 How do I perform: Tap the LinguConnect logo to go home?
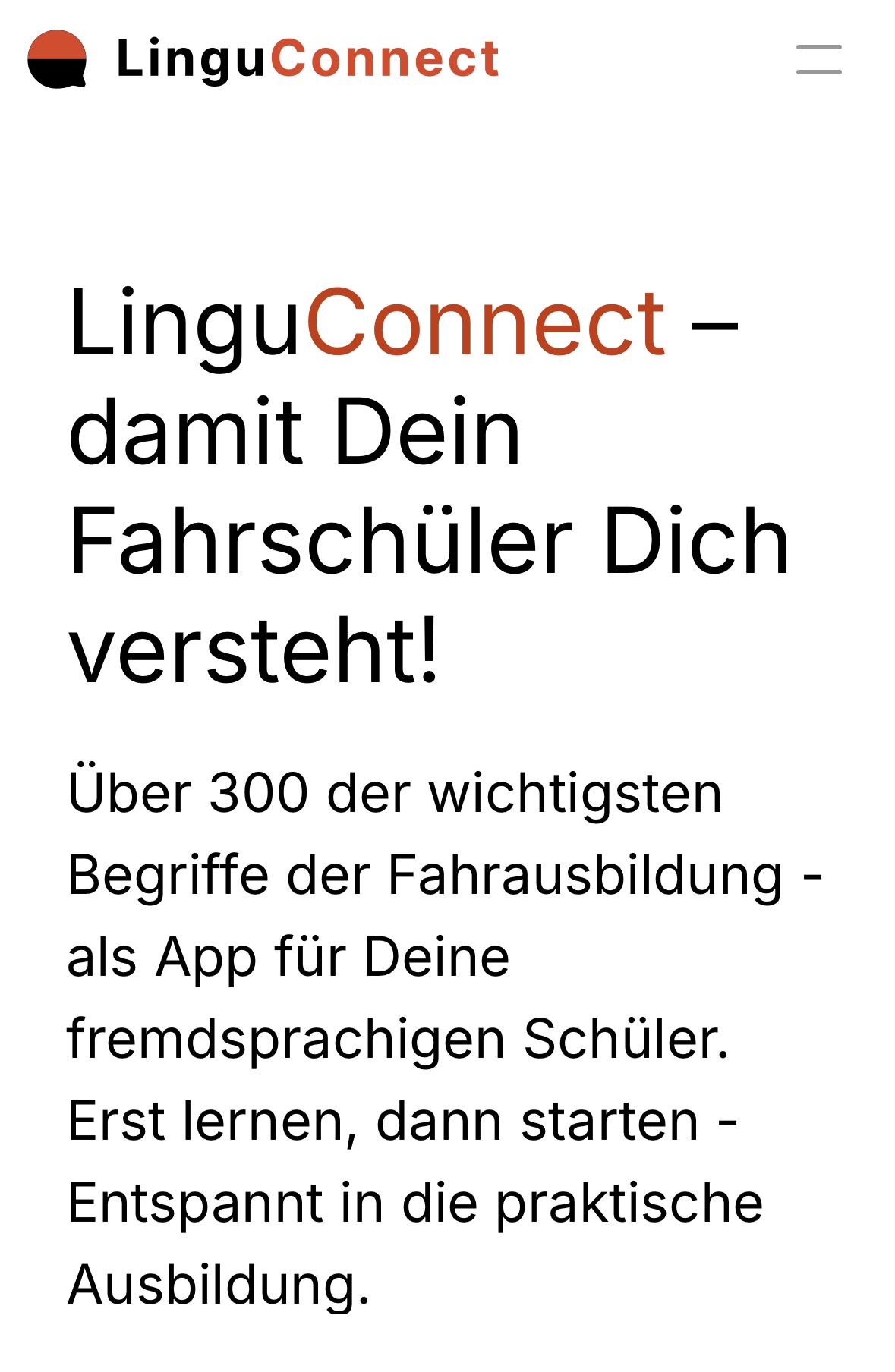coord(263,59)
